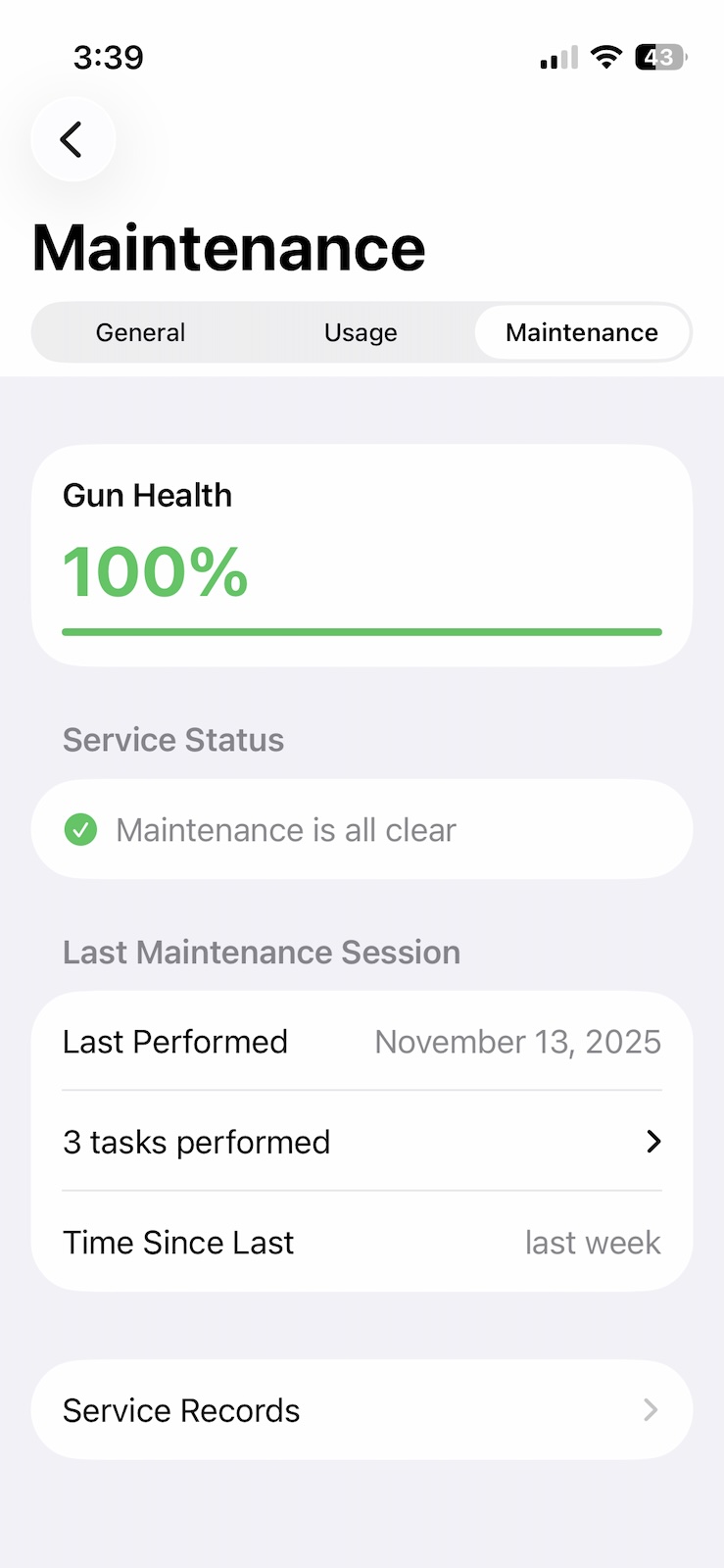The image size is (724, 1568).
Task: Tap the battery indicator showing 43
Action: tap(658, 57)
